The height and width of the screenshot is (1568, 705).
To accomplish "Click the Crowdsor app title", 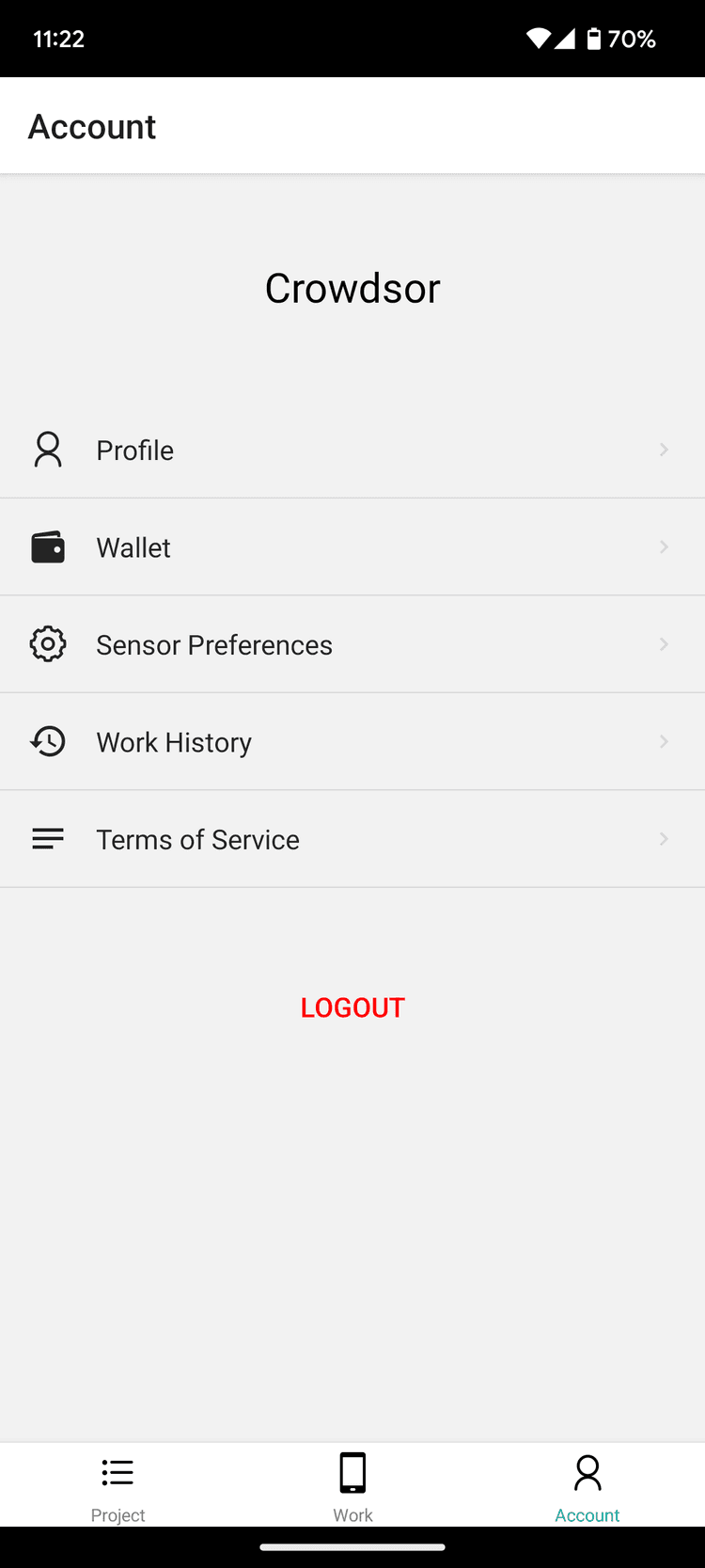I will coord(352,287).
